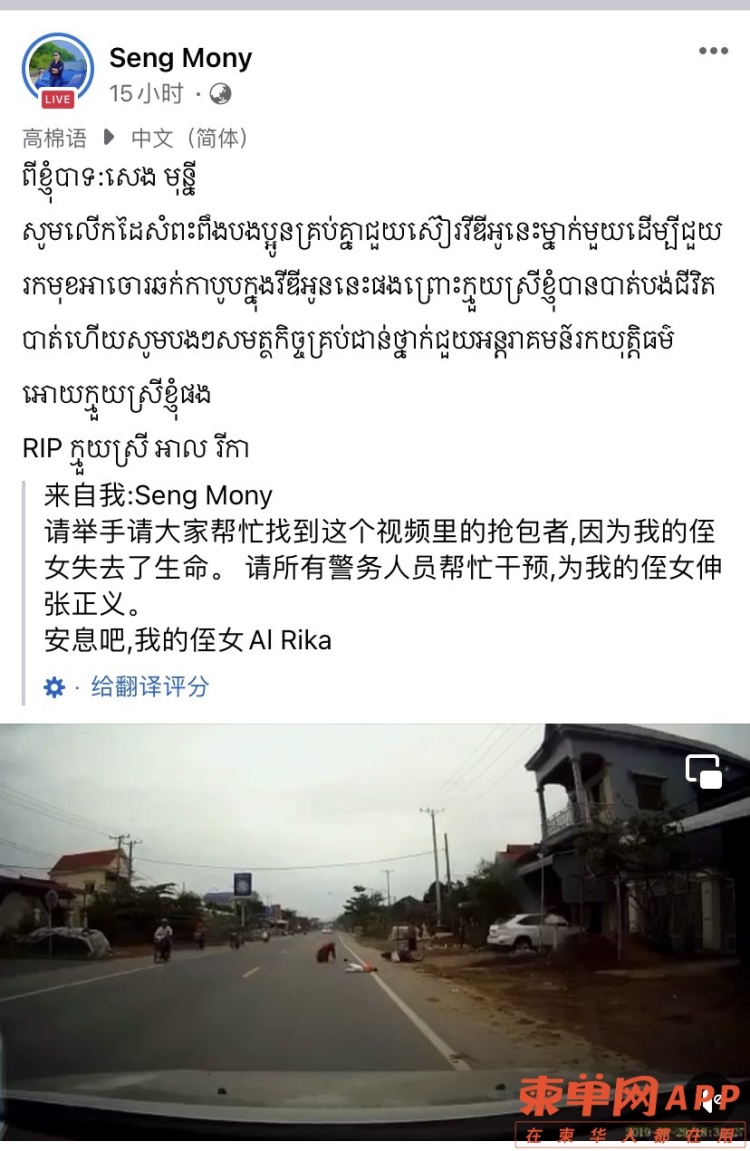Open Seng Mony's live profile picture
The height and width of the screenshot is (1151, 750).
[x=58, y=70]
